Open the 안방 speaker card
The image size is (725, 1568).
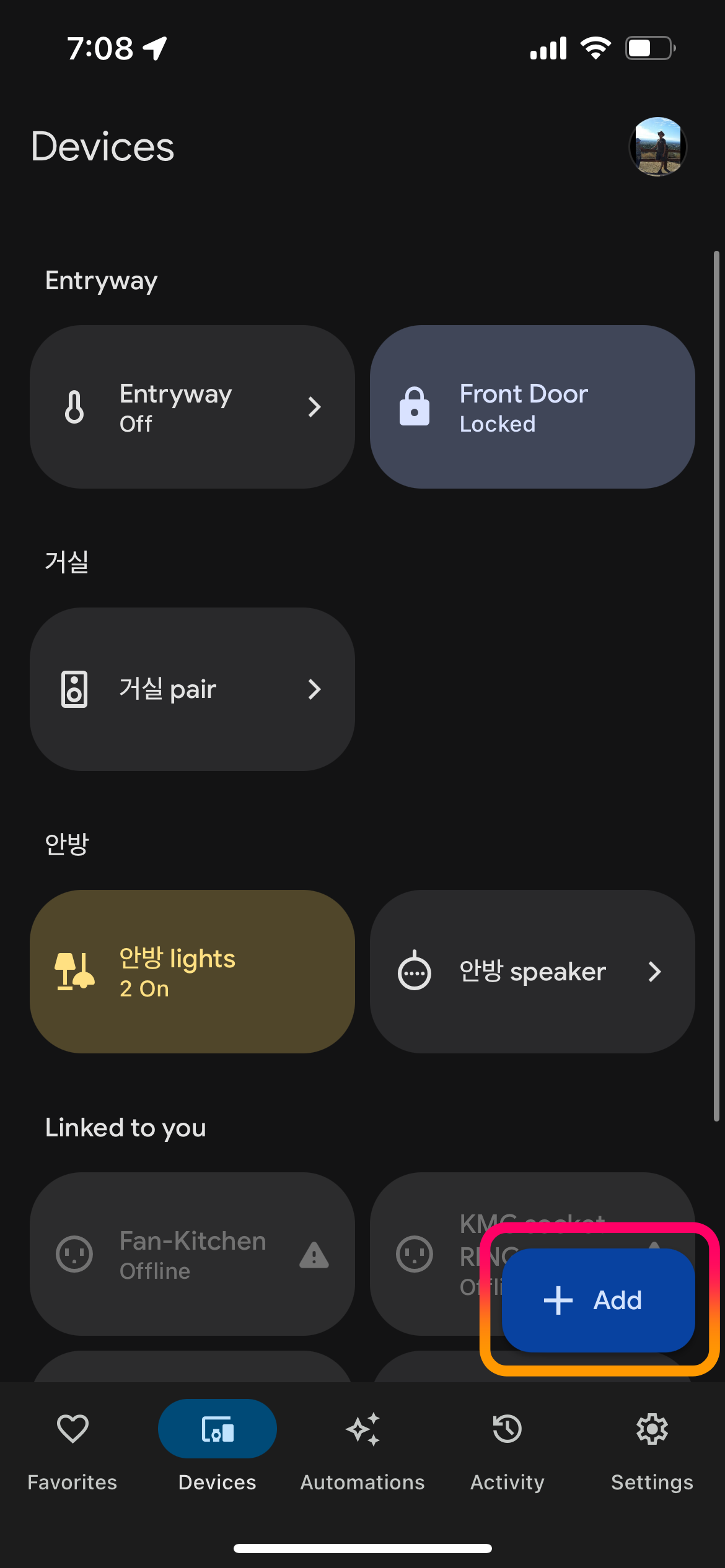pos(532,972)
